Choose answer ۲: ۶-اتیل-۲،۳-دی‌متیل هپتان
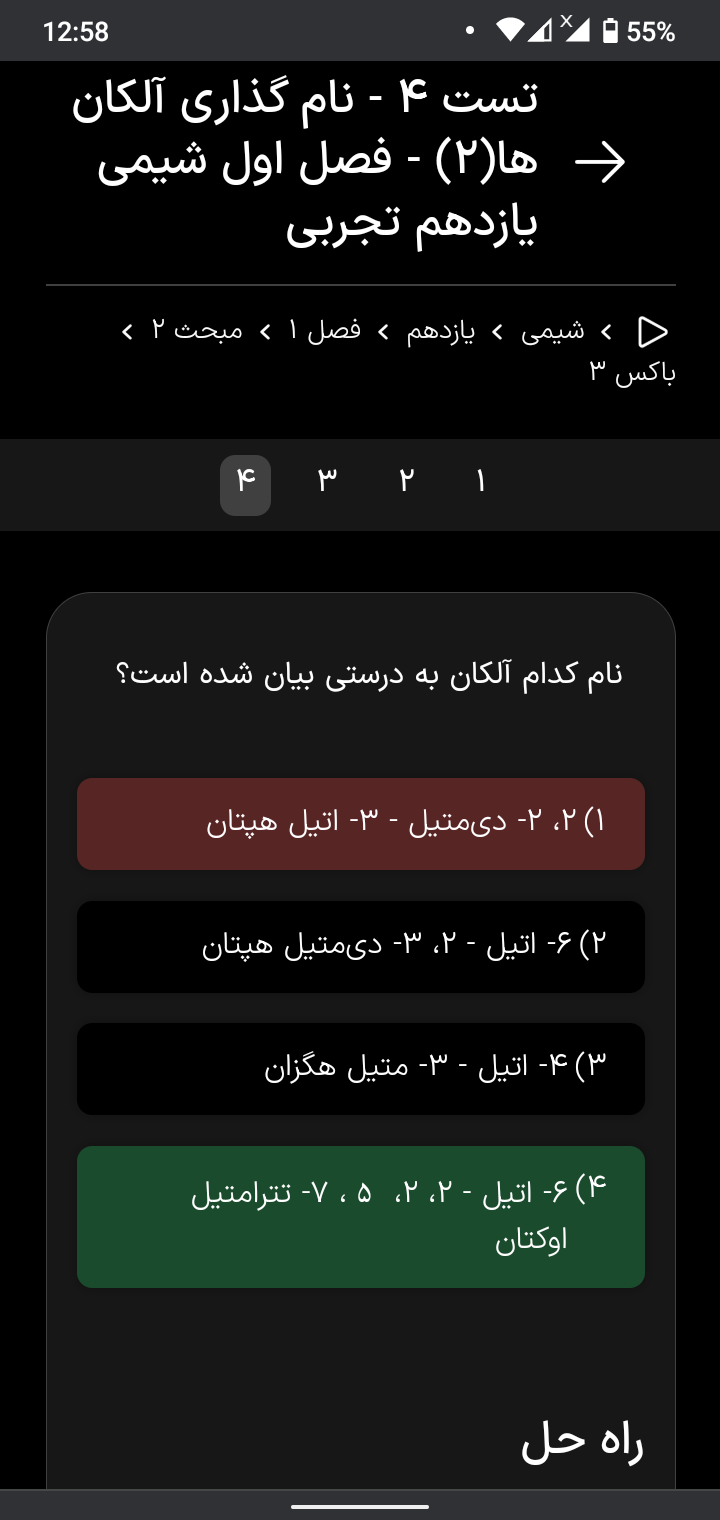 point(360,946)
